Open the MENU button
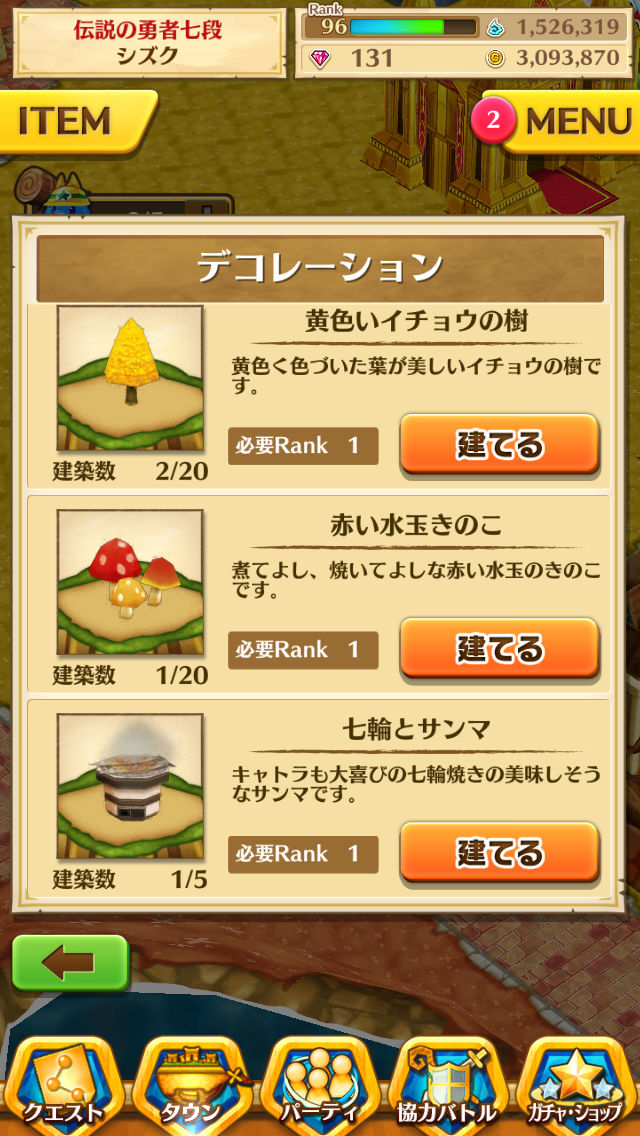 tap(572, 121)
